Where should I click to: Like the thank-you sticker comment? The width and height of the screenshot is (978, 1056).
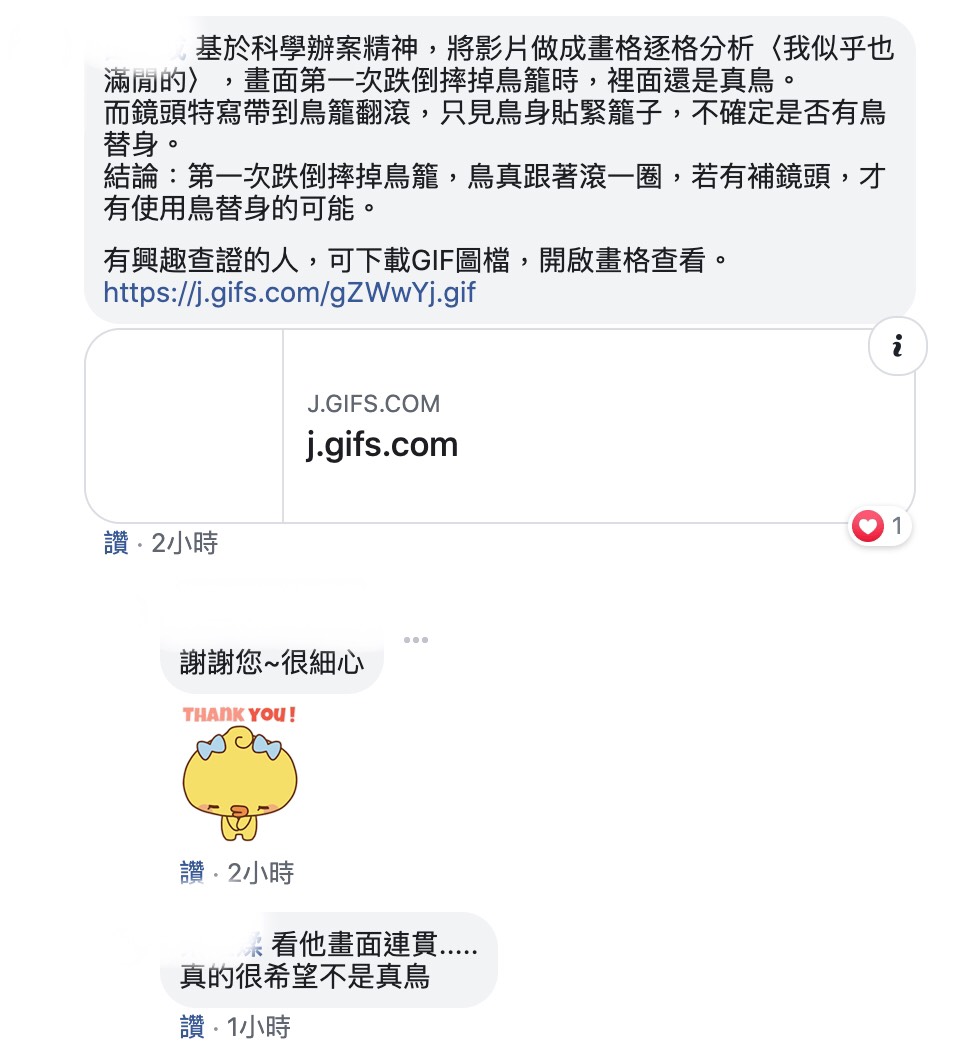pos(191,873)
